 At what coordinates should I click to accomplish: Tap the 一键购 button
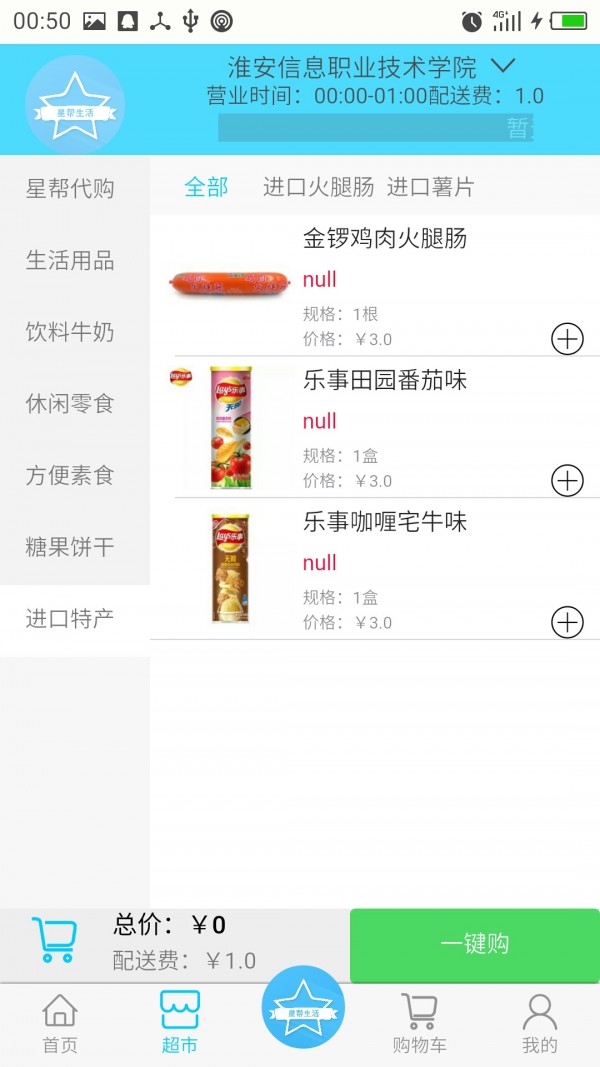(x=475, y=945)
